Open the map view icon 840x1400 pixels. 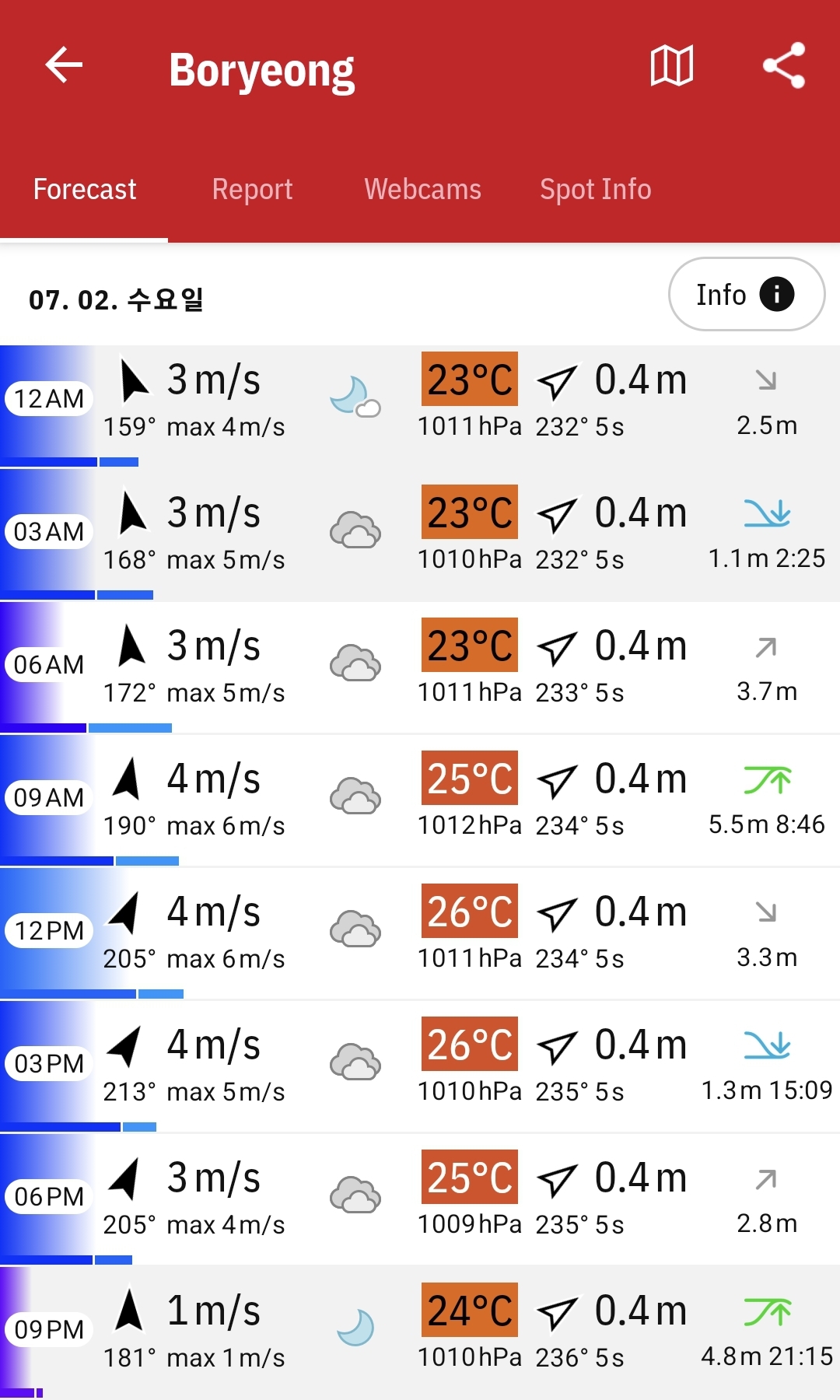point(671,65)
